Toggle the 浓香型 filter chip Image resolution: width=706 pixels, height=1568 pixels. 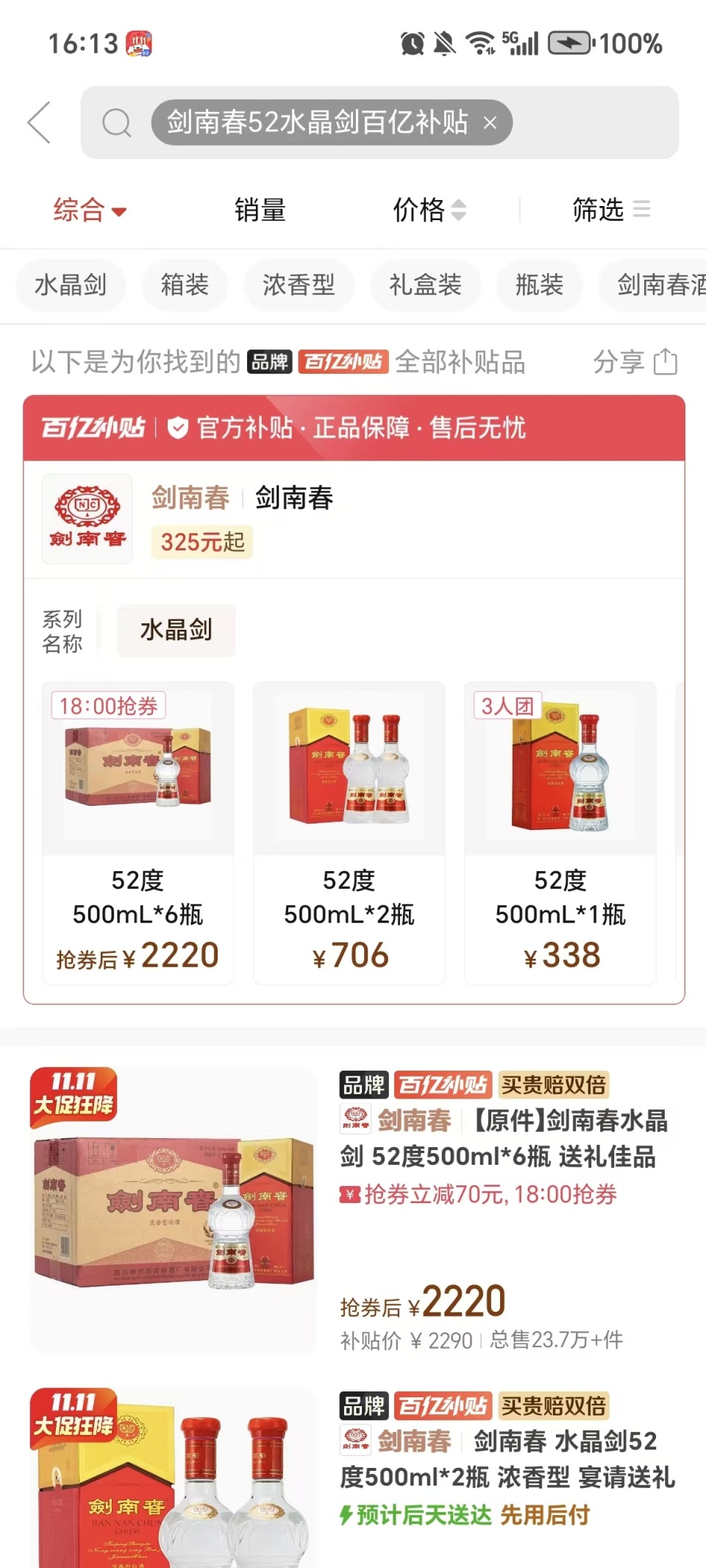[299, 285]
